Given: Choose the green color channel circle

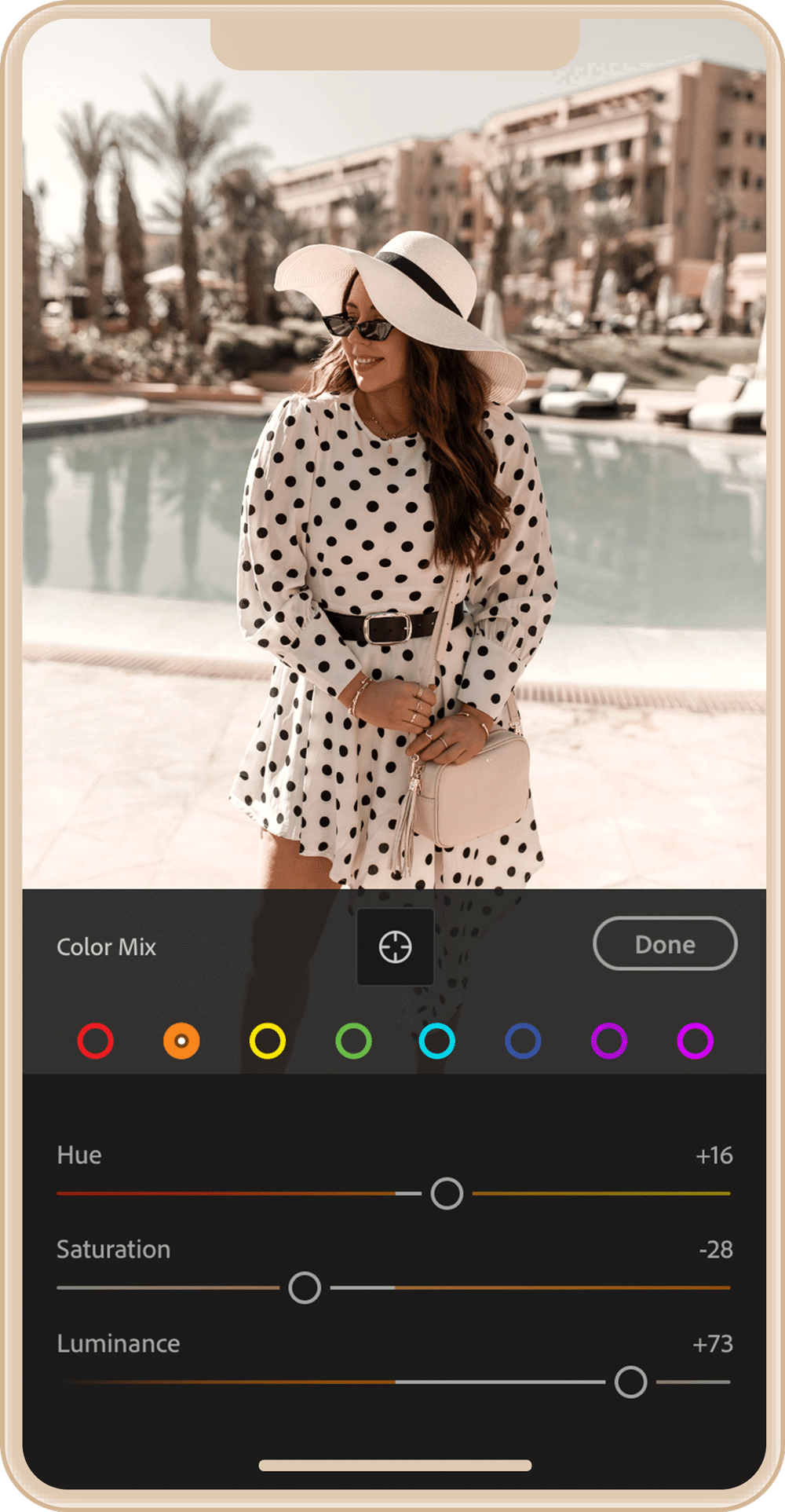Looking at the screenshot, I should tap(353, 1041).
